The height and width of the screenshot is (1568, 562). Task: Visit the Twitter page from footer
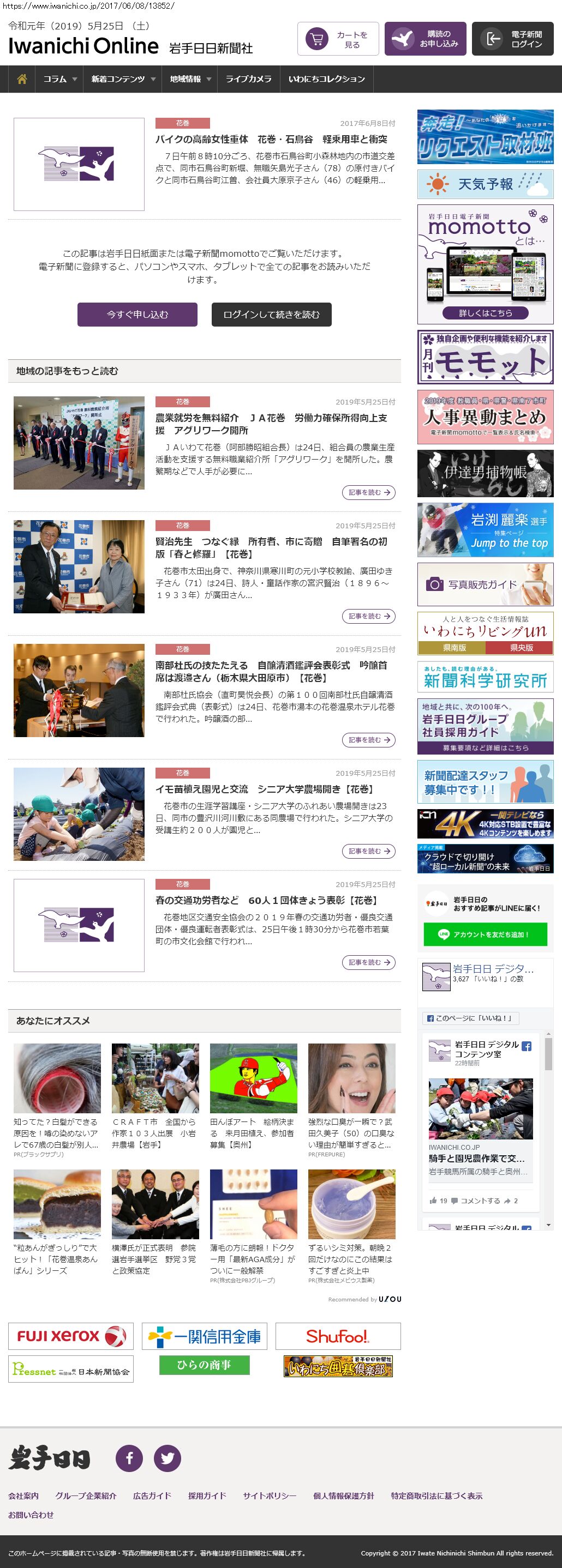[x=167, y=1458]
